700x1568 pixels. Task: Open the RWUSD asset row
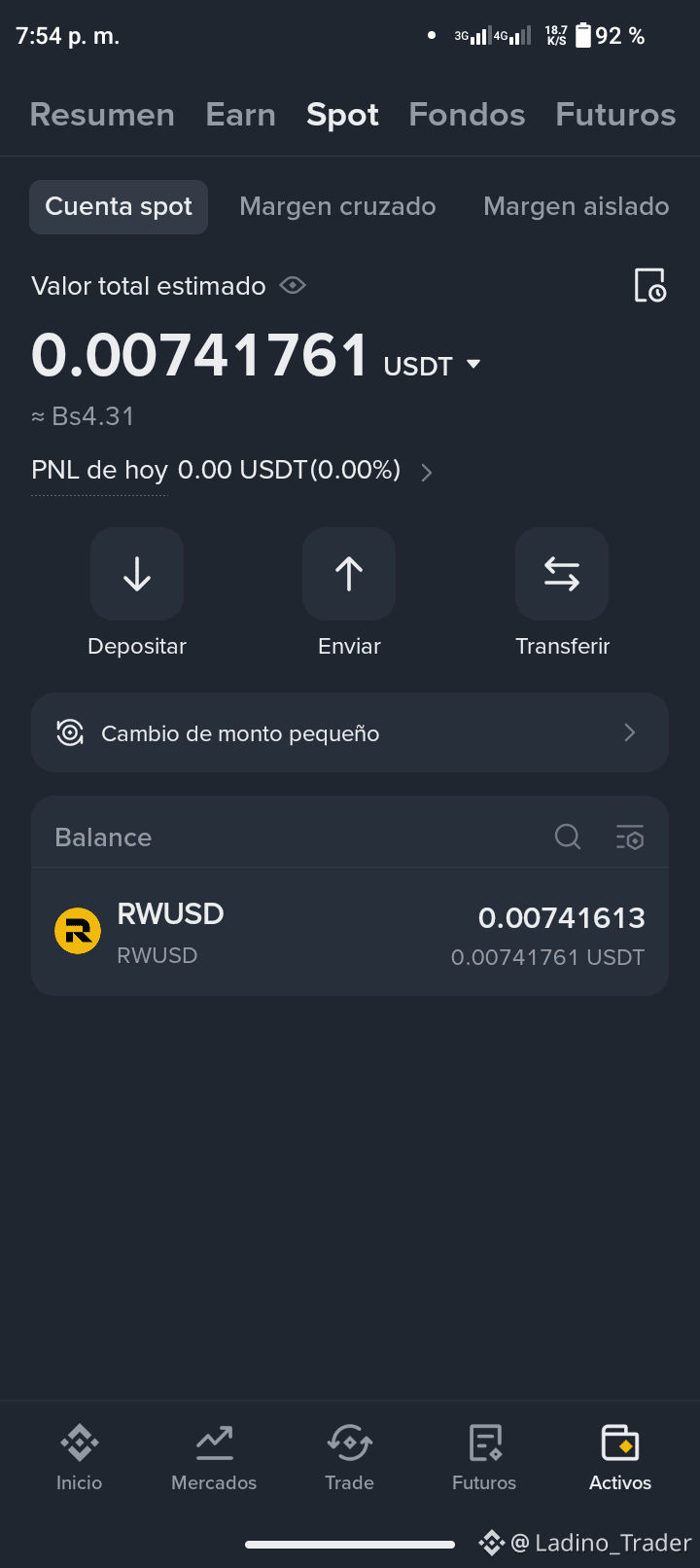point(350,932)
